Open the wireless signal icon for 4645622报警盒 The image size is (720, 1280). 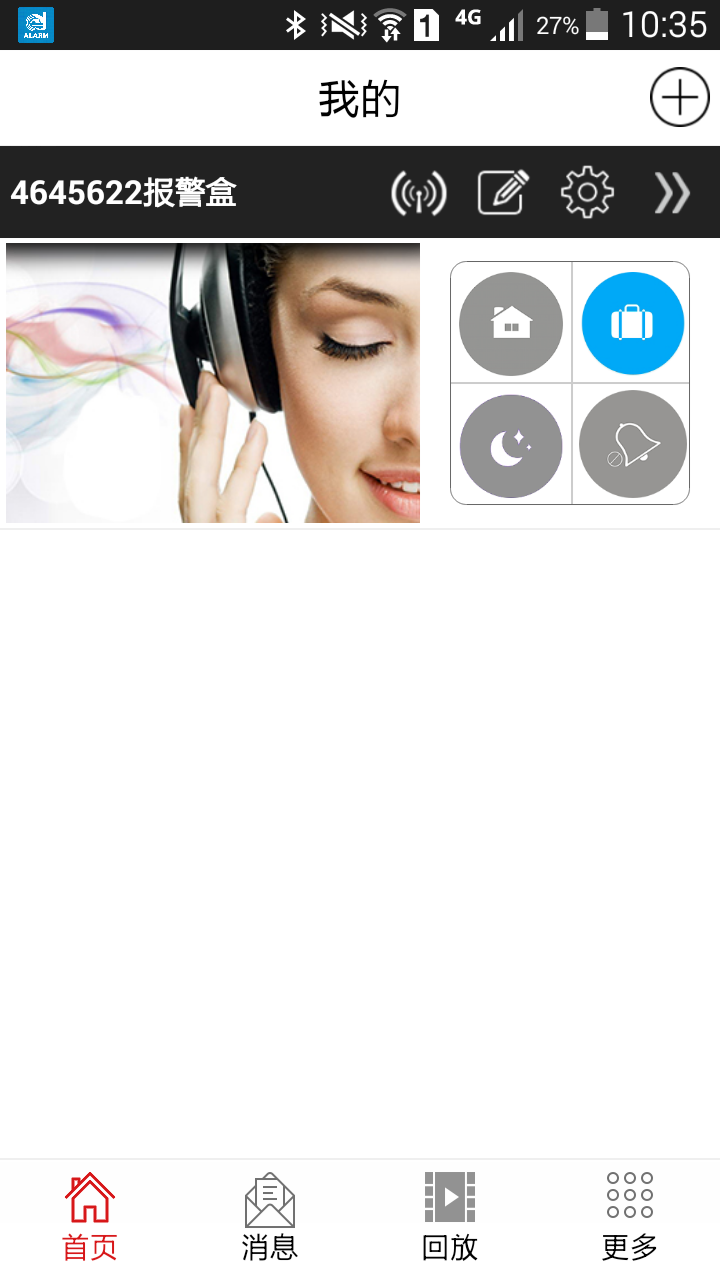[x=418, y=193]
